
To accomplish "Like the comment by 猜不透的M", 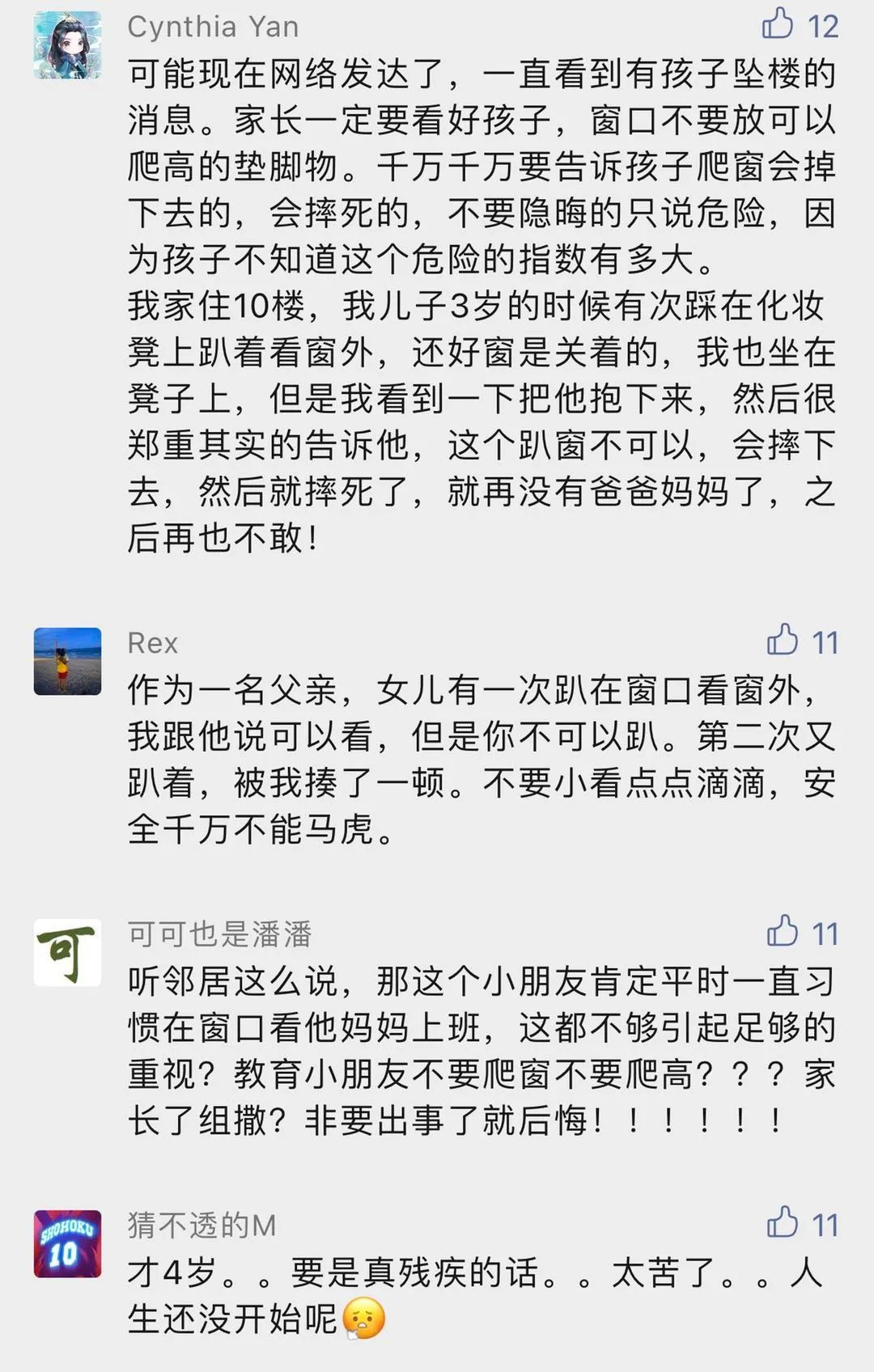I will (x=783, y=1224).
